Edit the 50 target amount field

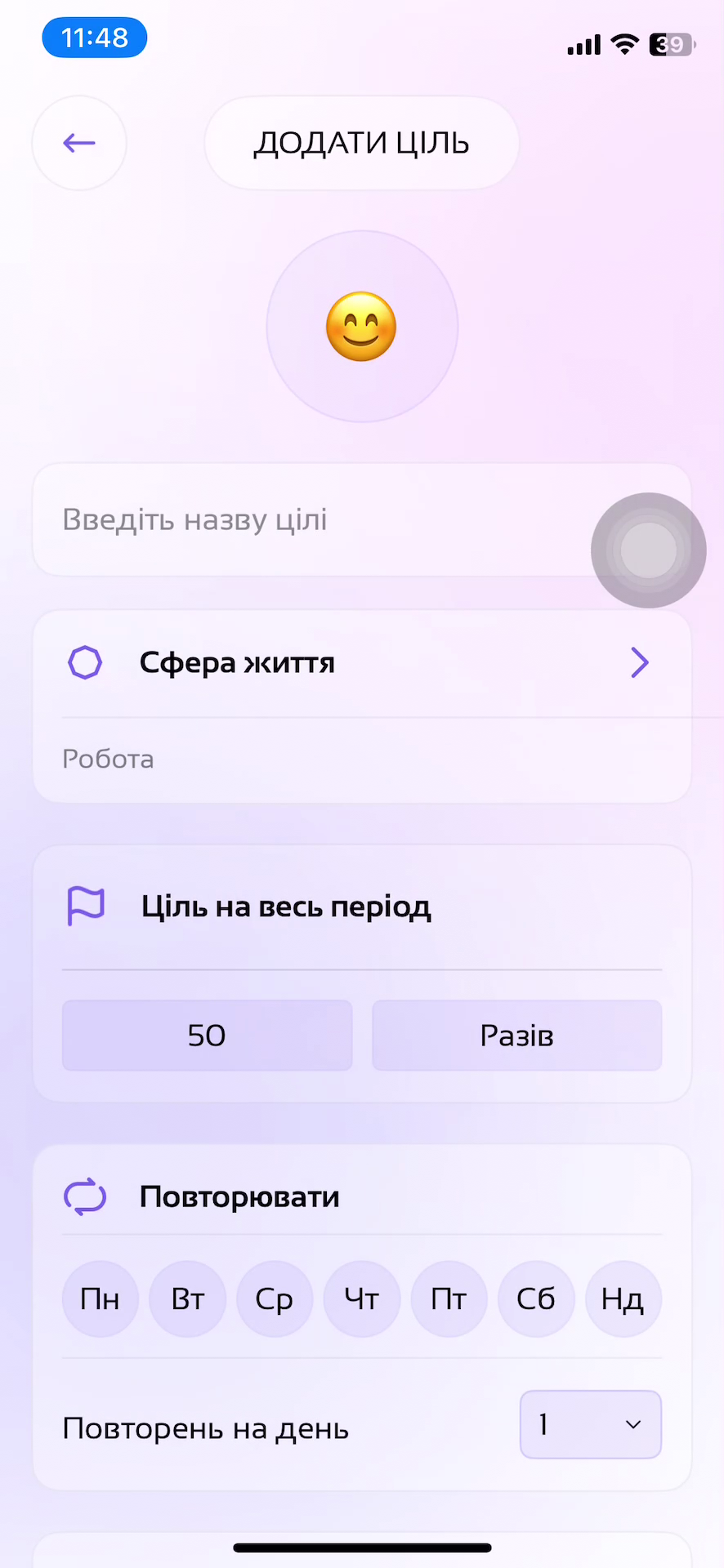[207, 1036]
